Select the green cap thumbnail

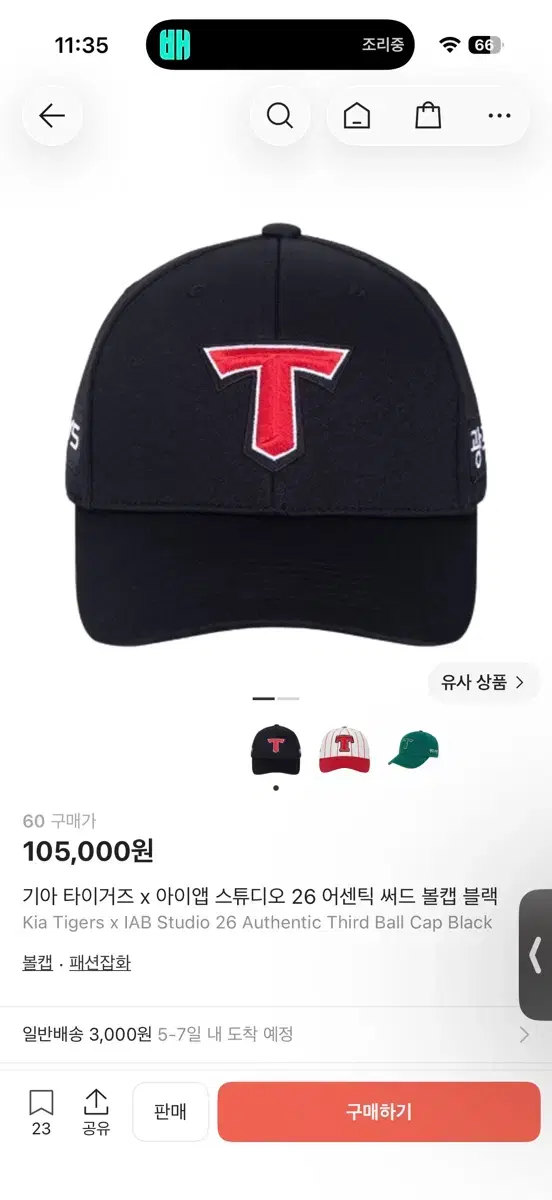414,750
